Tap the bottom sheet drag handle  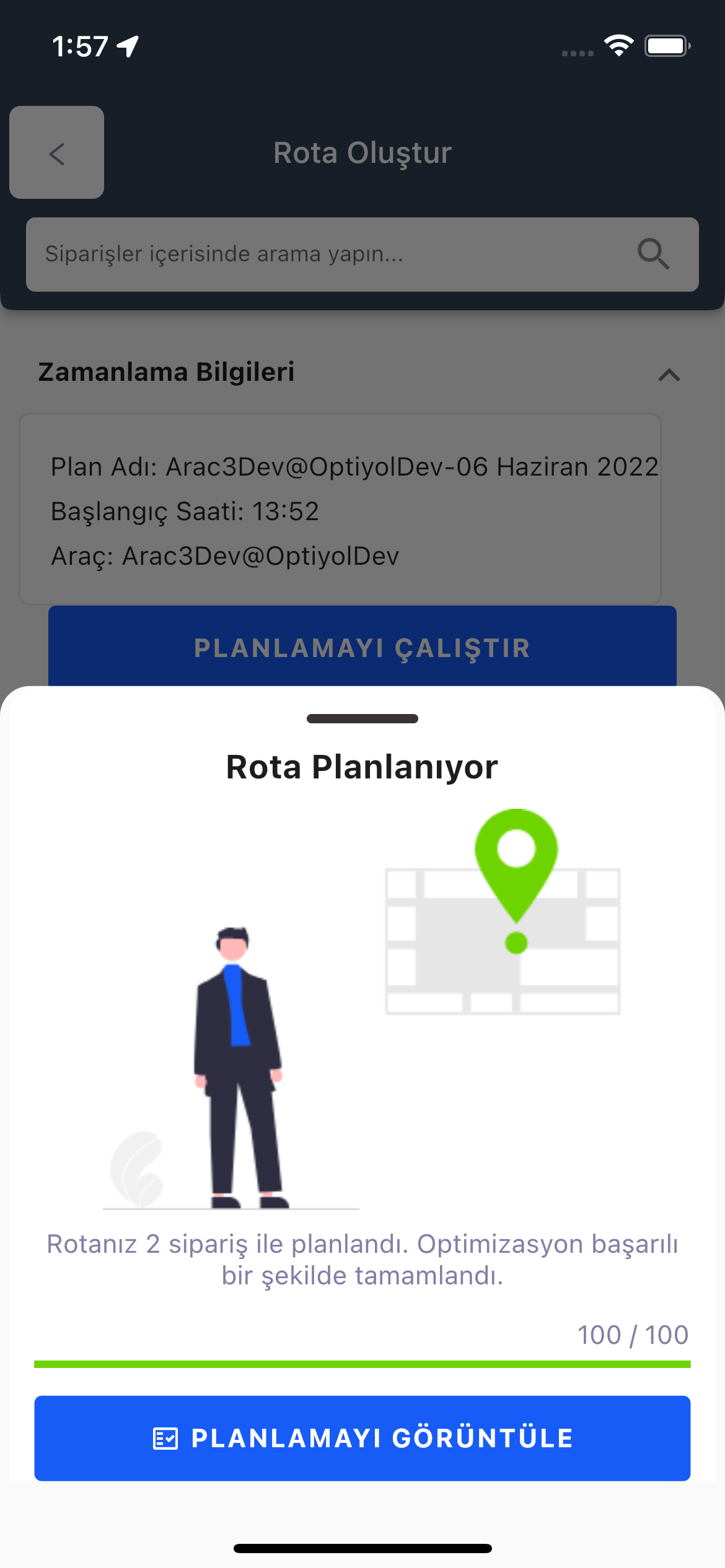tap(362, 718)
